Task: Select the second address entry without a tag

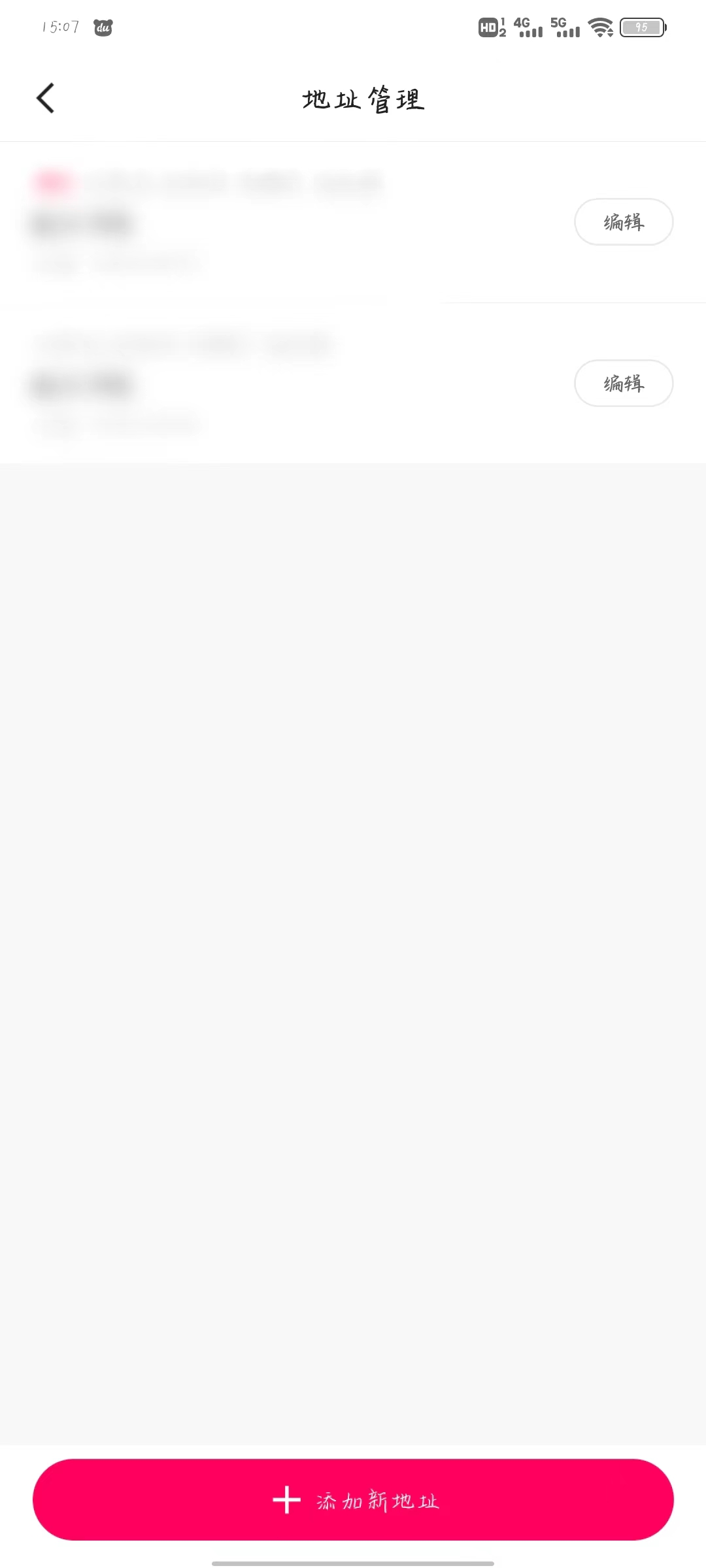Action: (261, 384)
